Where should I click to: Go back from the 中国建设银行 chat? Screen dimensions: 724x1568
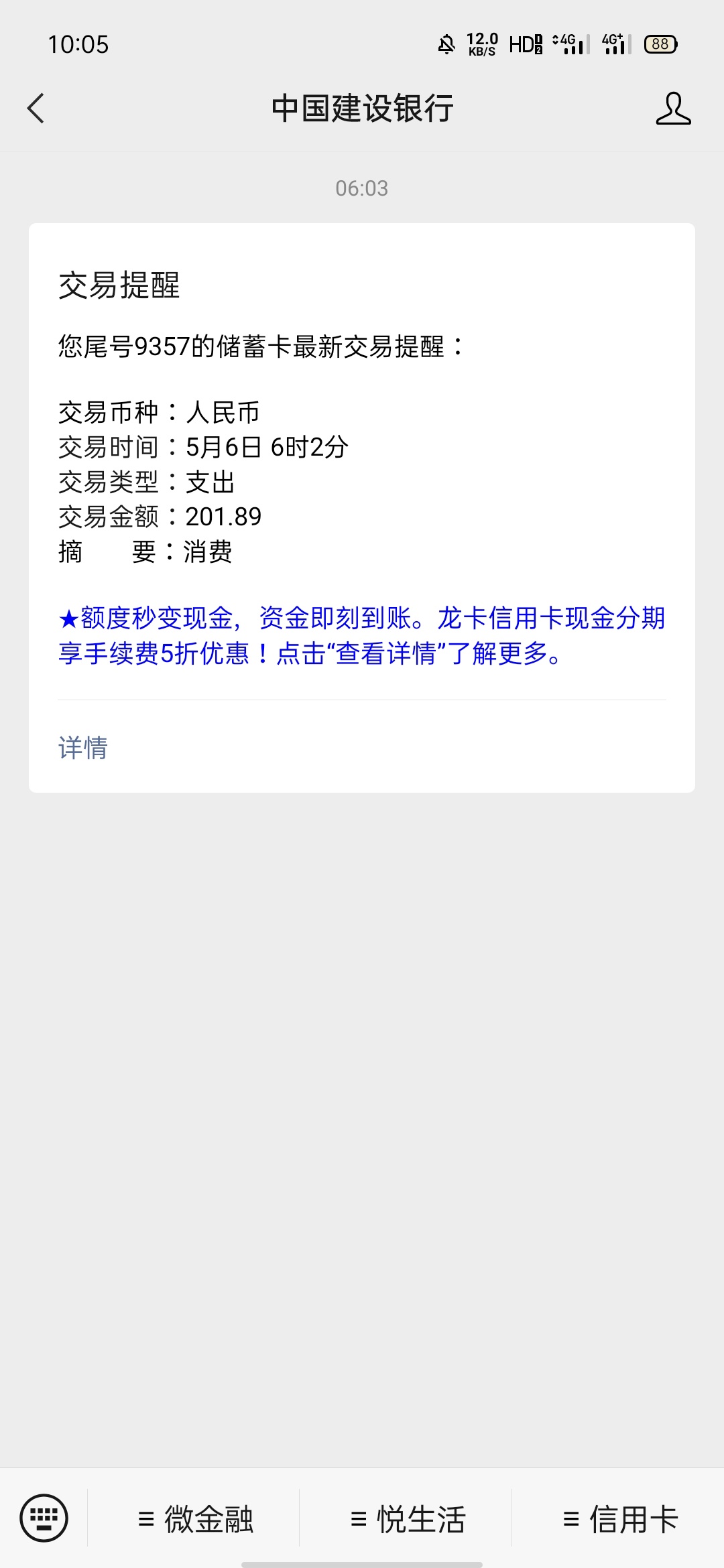point(36,109)
